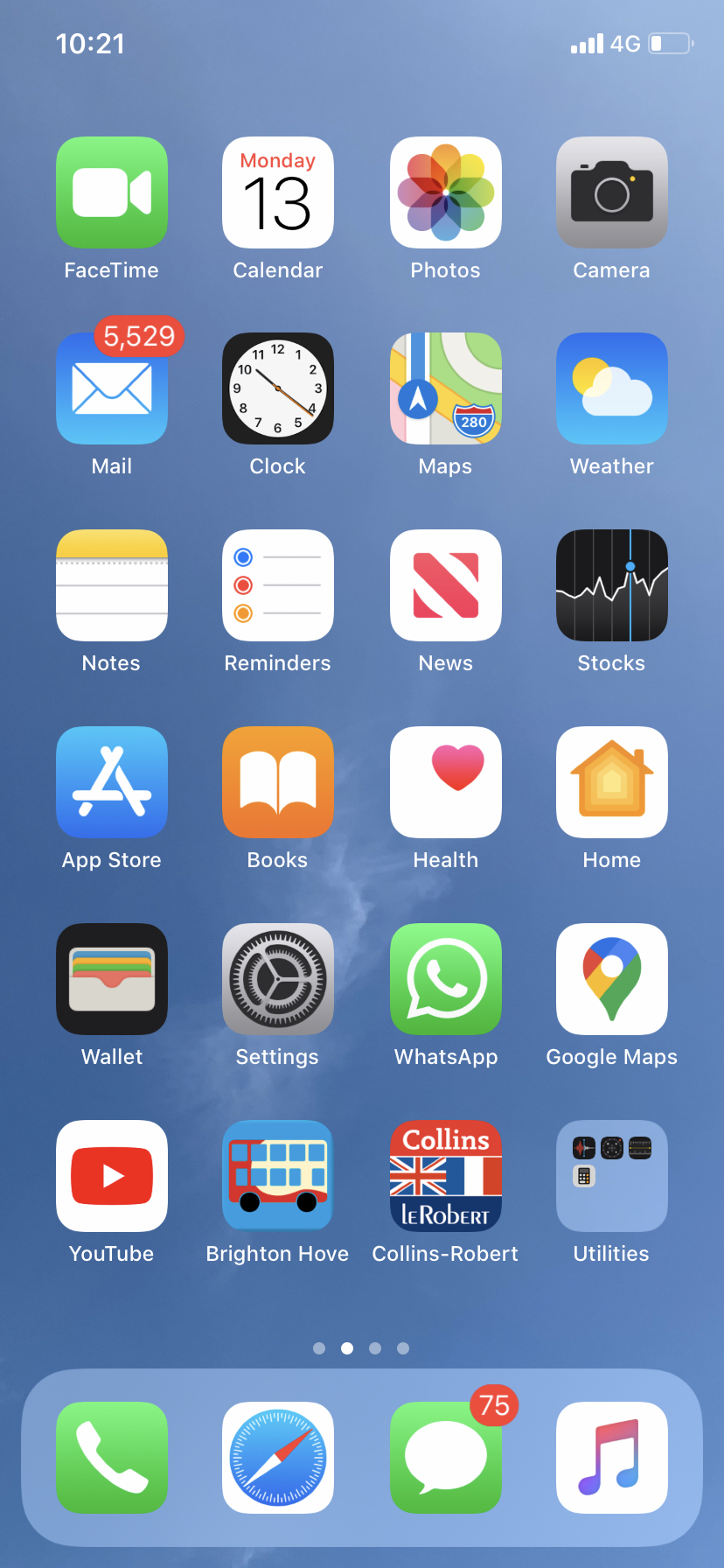This screenshot has width=724, height=1568.
Task: Open the FaceTime app
Action: [x=112, y=192]
